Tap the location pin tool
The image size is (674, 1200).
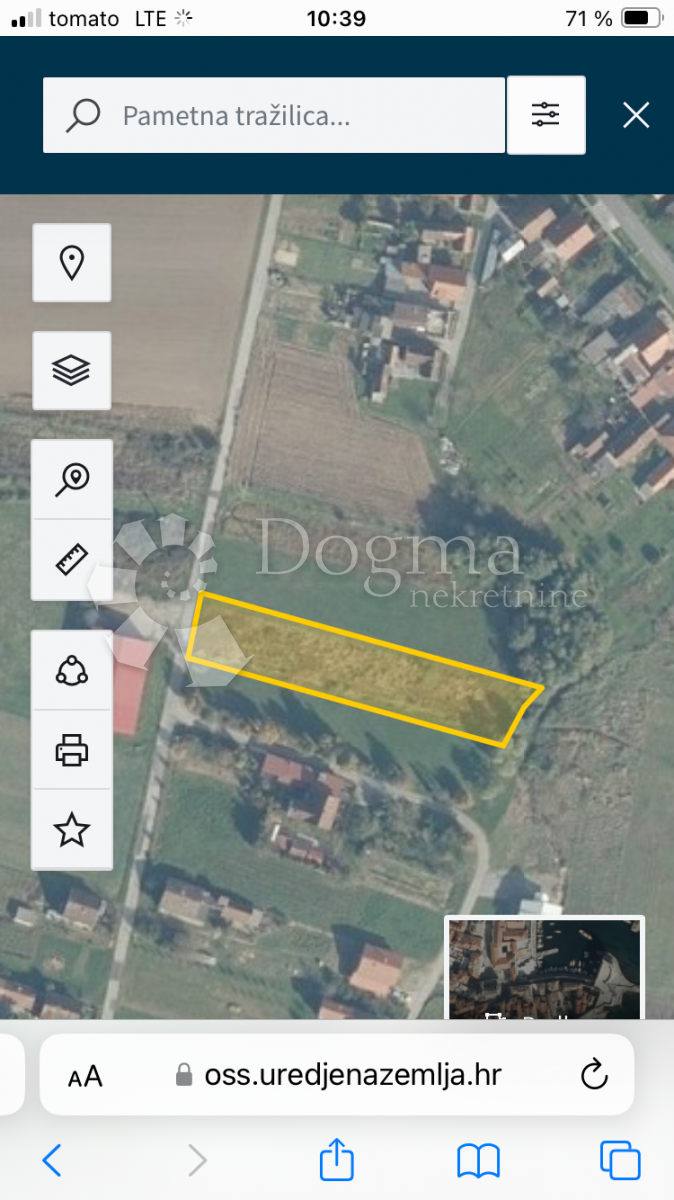pos(72,263)
